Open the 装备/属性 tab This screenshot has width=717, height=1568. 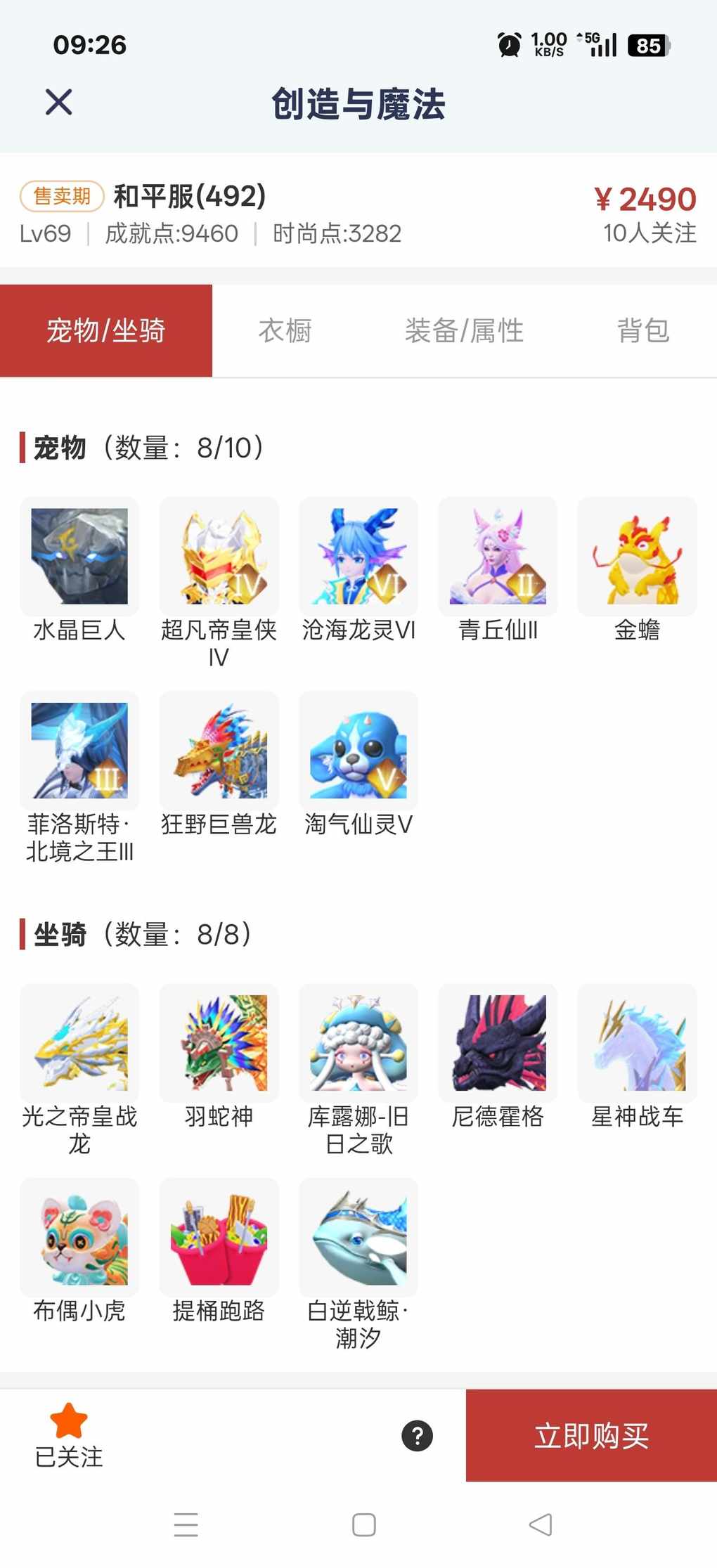464,330
